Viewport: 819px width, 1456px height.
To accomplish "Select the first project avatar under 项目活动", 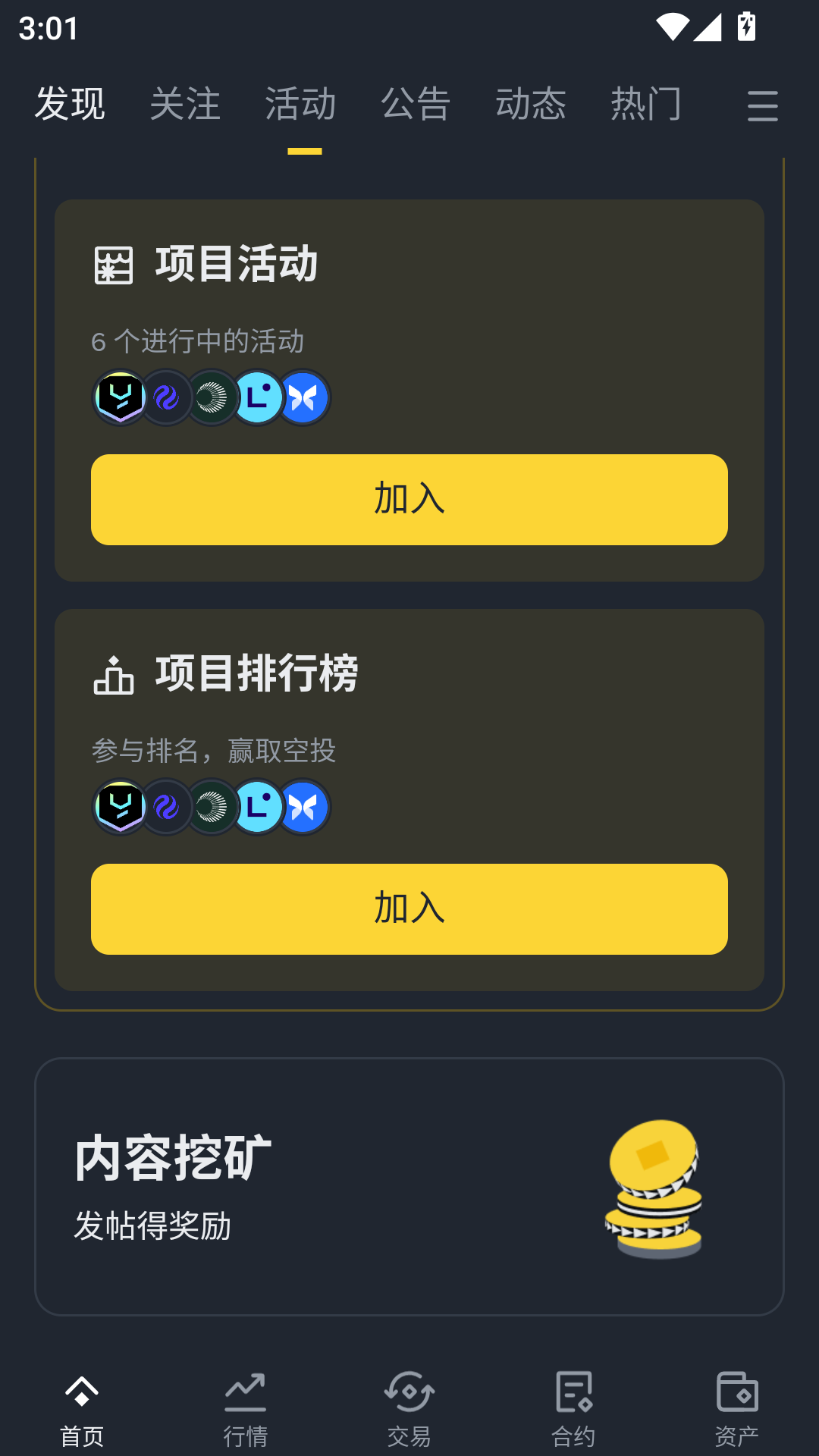I will pos(120,397).
